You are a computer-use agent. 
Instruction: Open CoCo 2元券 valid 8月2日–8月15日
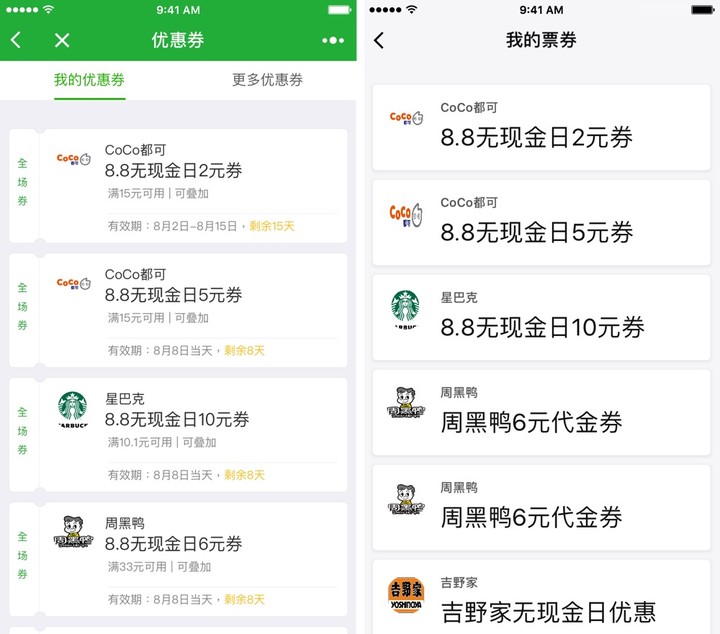click(192, 186)
